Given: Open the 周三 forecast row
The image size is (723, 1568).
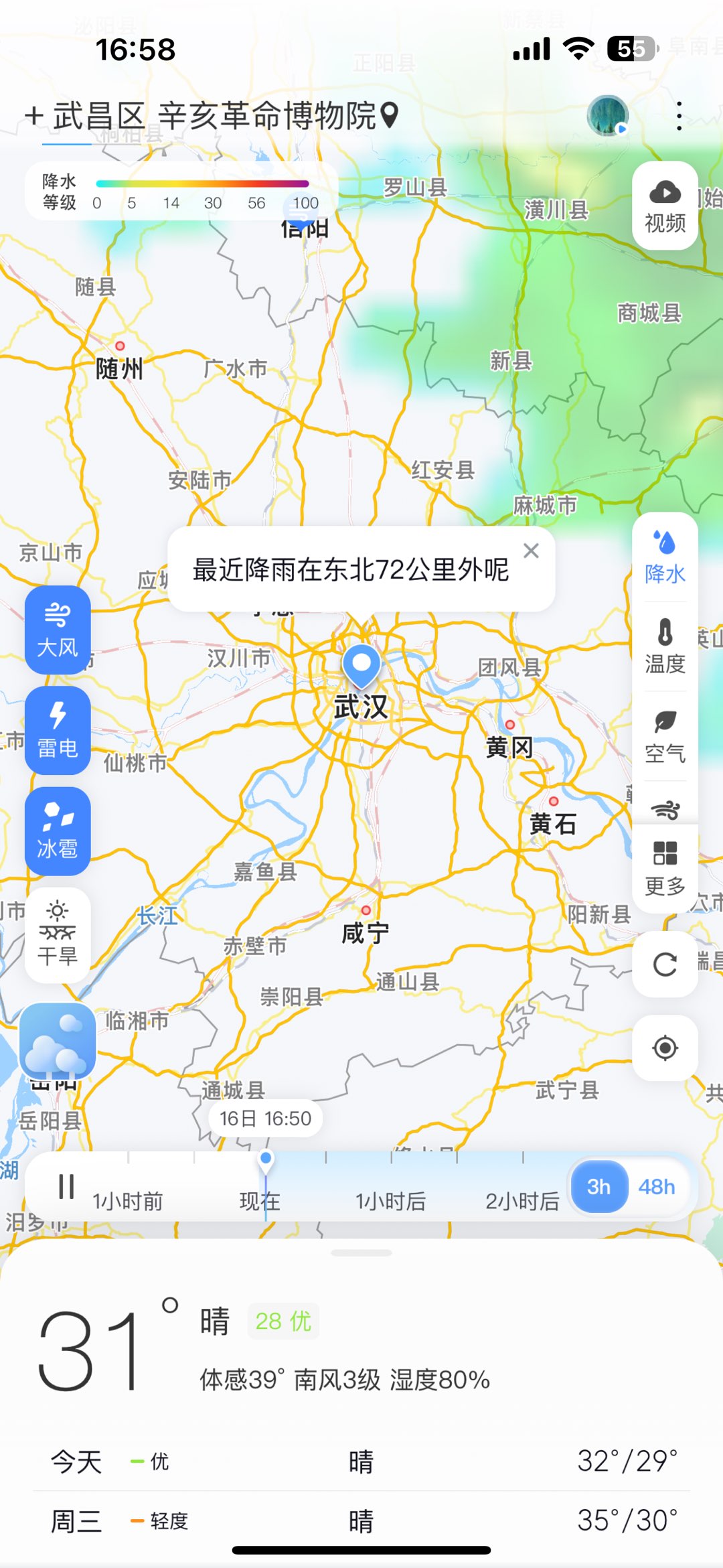Looking at the screenshot, I should point(361,1520).
